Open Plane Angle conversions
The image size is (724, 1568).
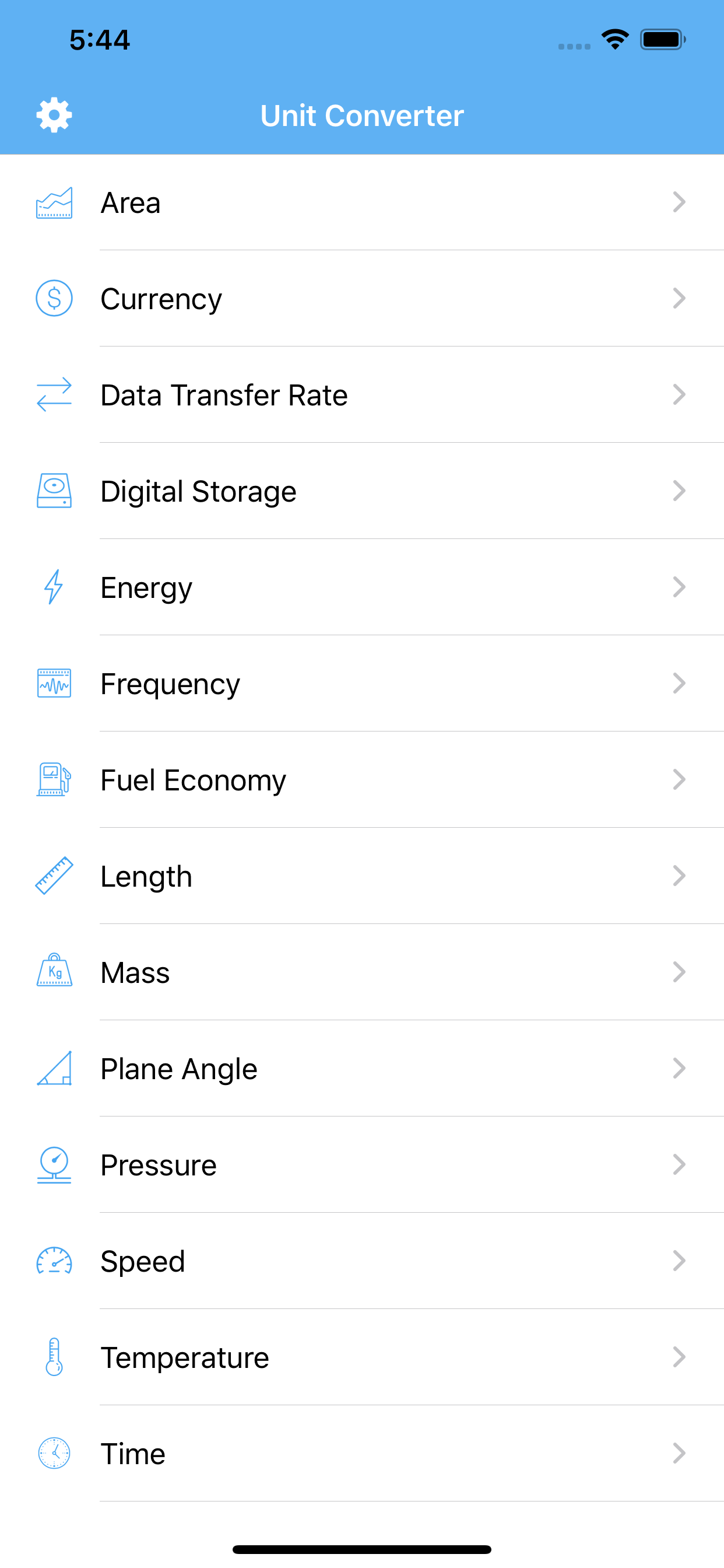click(362, 1067)
